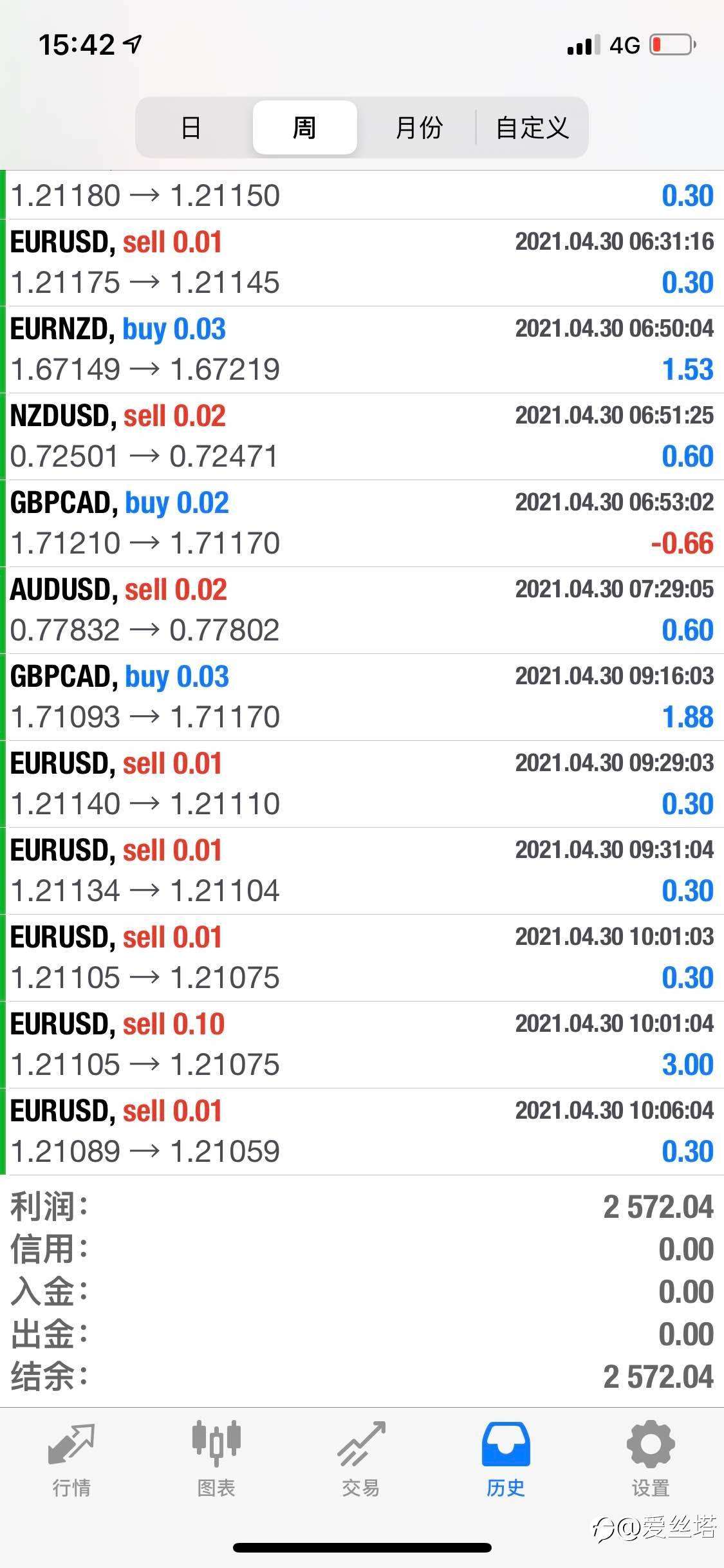Open 设置 settings

(651, 1459)
